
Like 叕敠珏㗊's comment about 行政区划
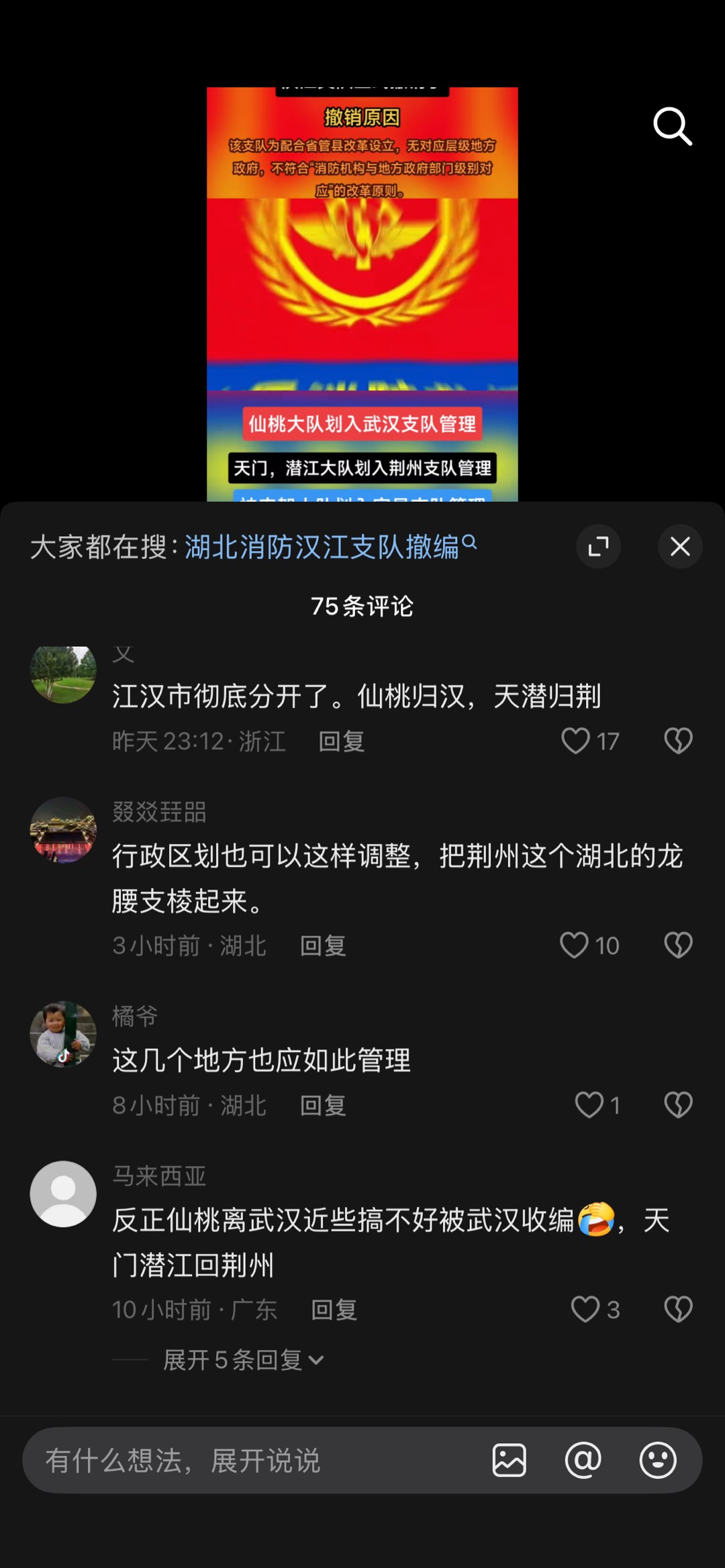coord(575,945)
